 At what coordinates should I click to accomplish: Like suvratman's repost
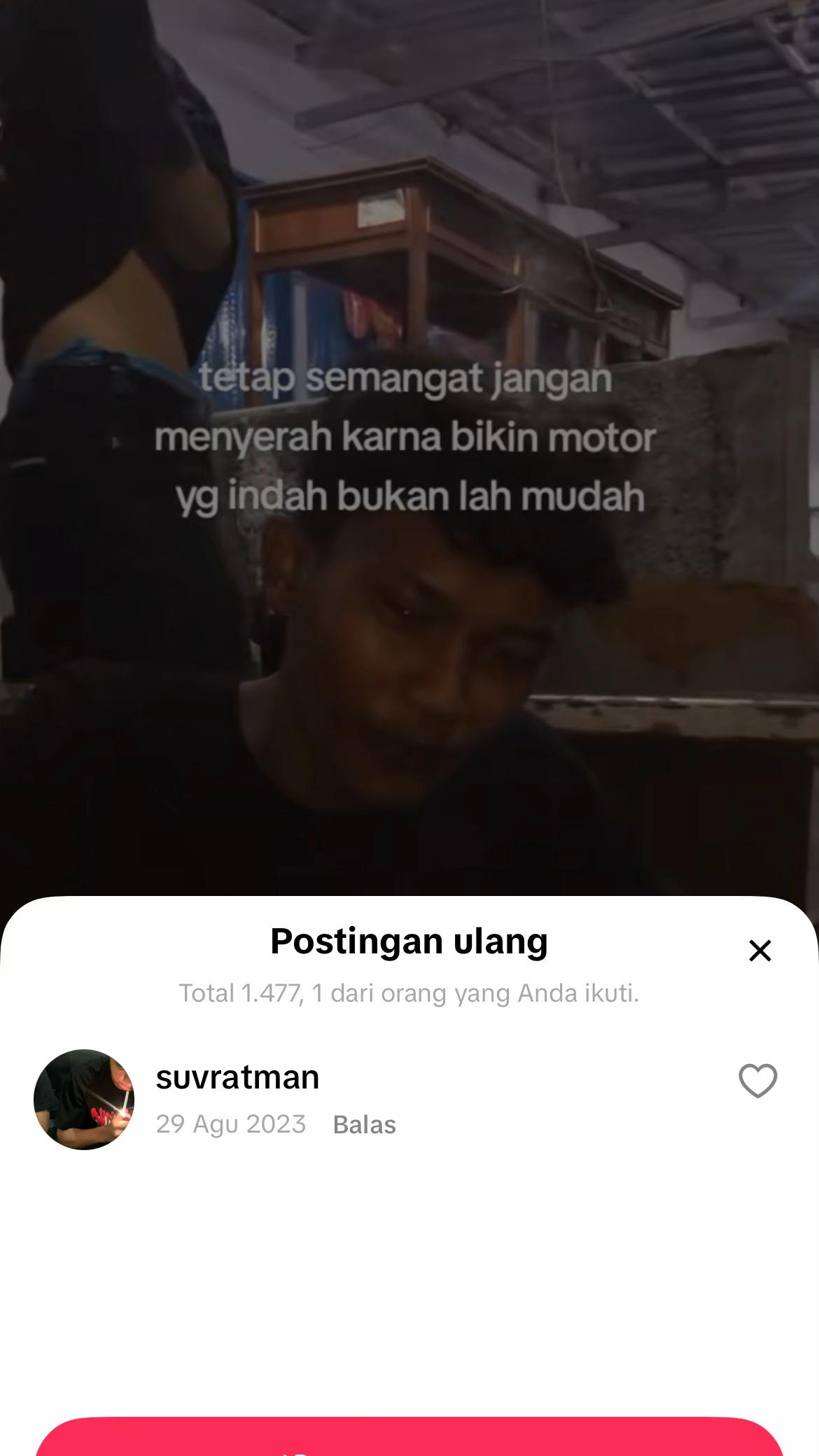(758, 1081)
